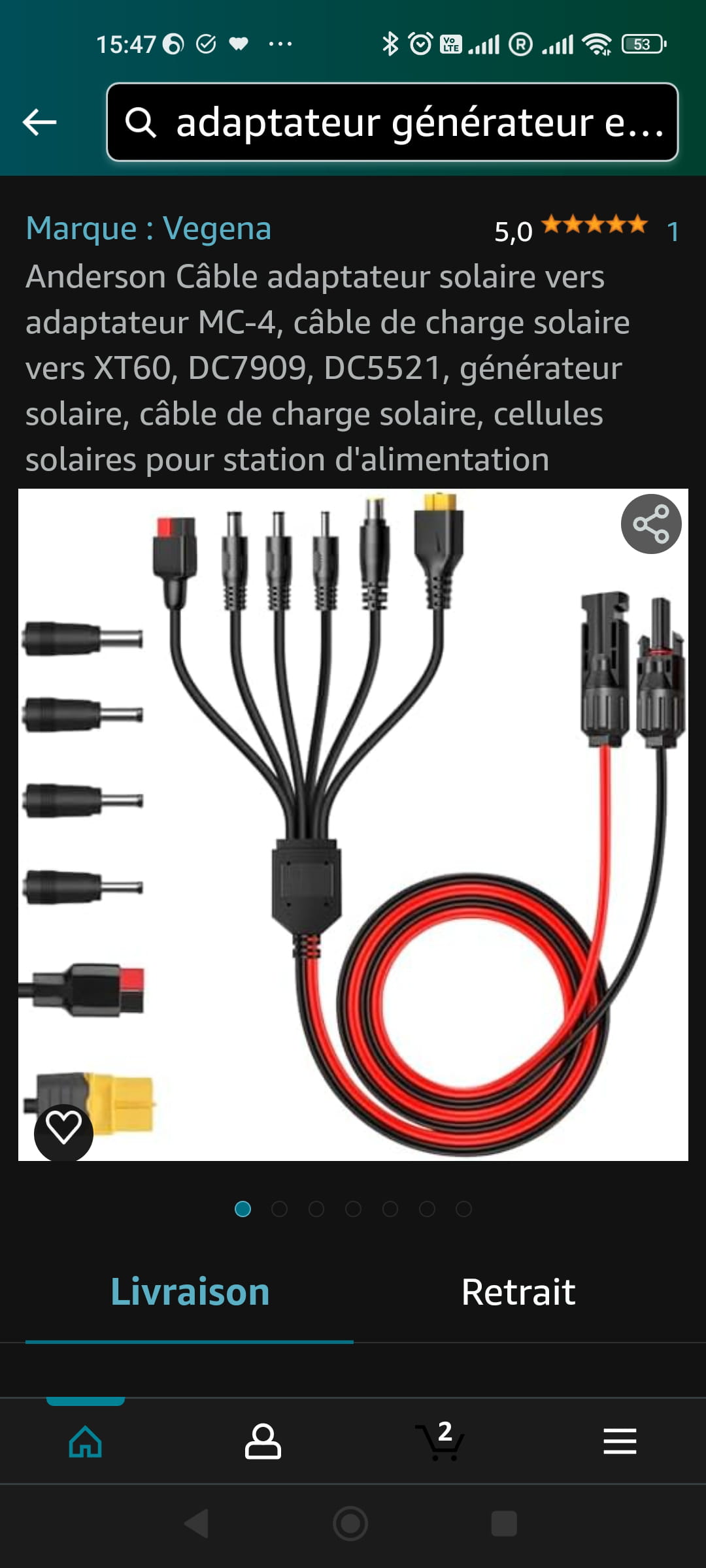Switch to the Livraison tab
This screenshot has width=706, height=1568.
click(x=190, y=1292)
